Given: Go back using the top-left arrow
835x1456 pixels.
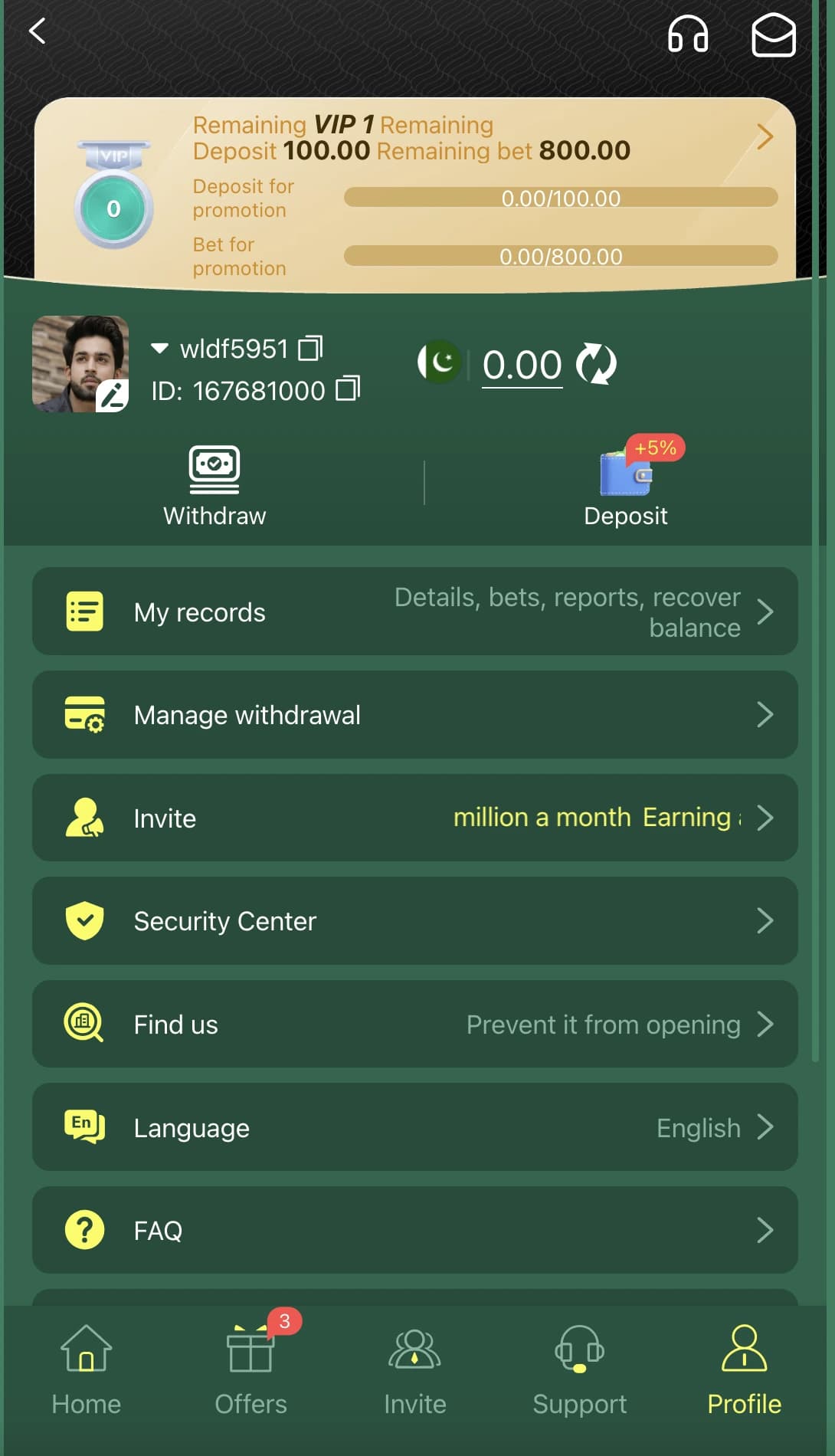Looking at the screenshot, I should [37, 31].
